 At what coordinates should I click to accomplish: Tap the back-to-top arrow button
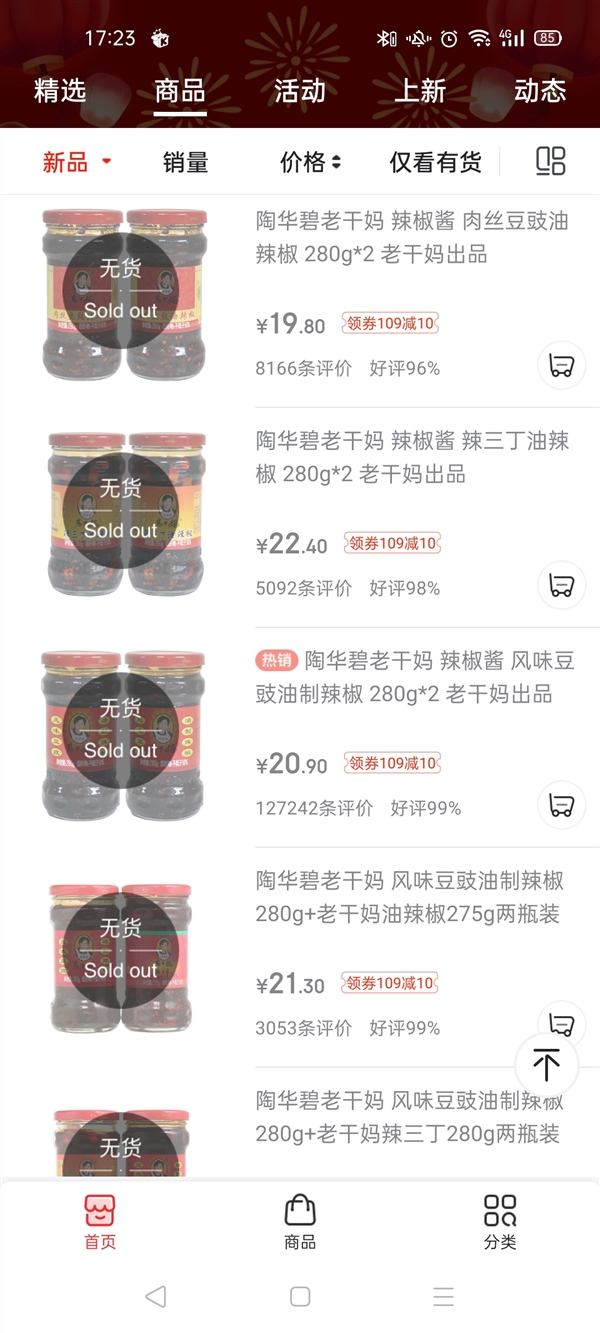pyautogui.click(x=546, y=1064)
